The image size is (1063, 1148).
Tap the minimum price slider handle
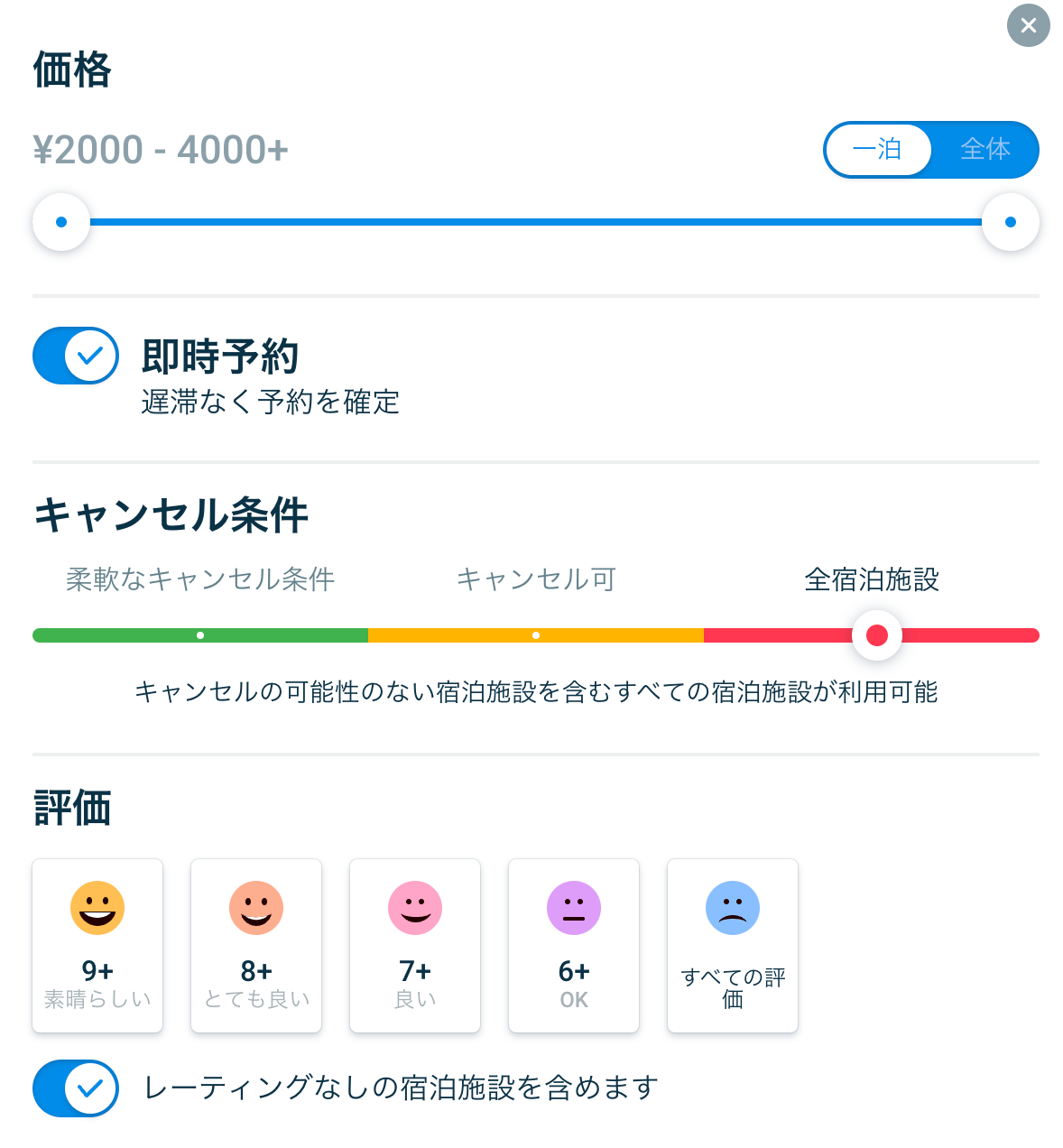coord(61,222)
